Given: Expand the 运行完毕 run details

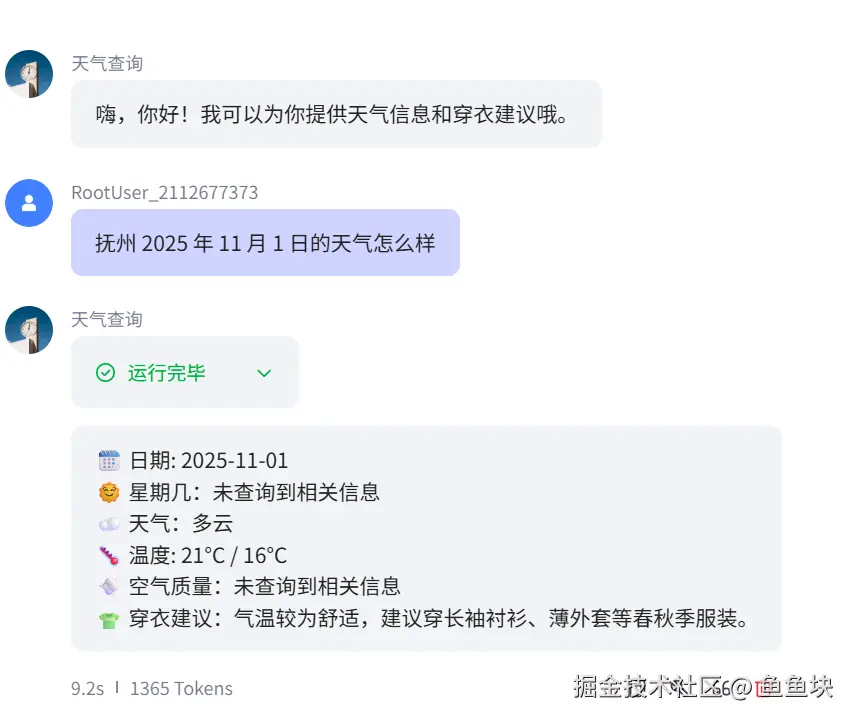Looking at the screenshot, I should click(264, 373).
